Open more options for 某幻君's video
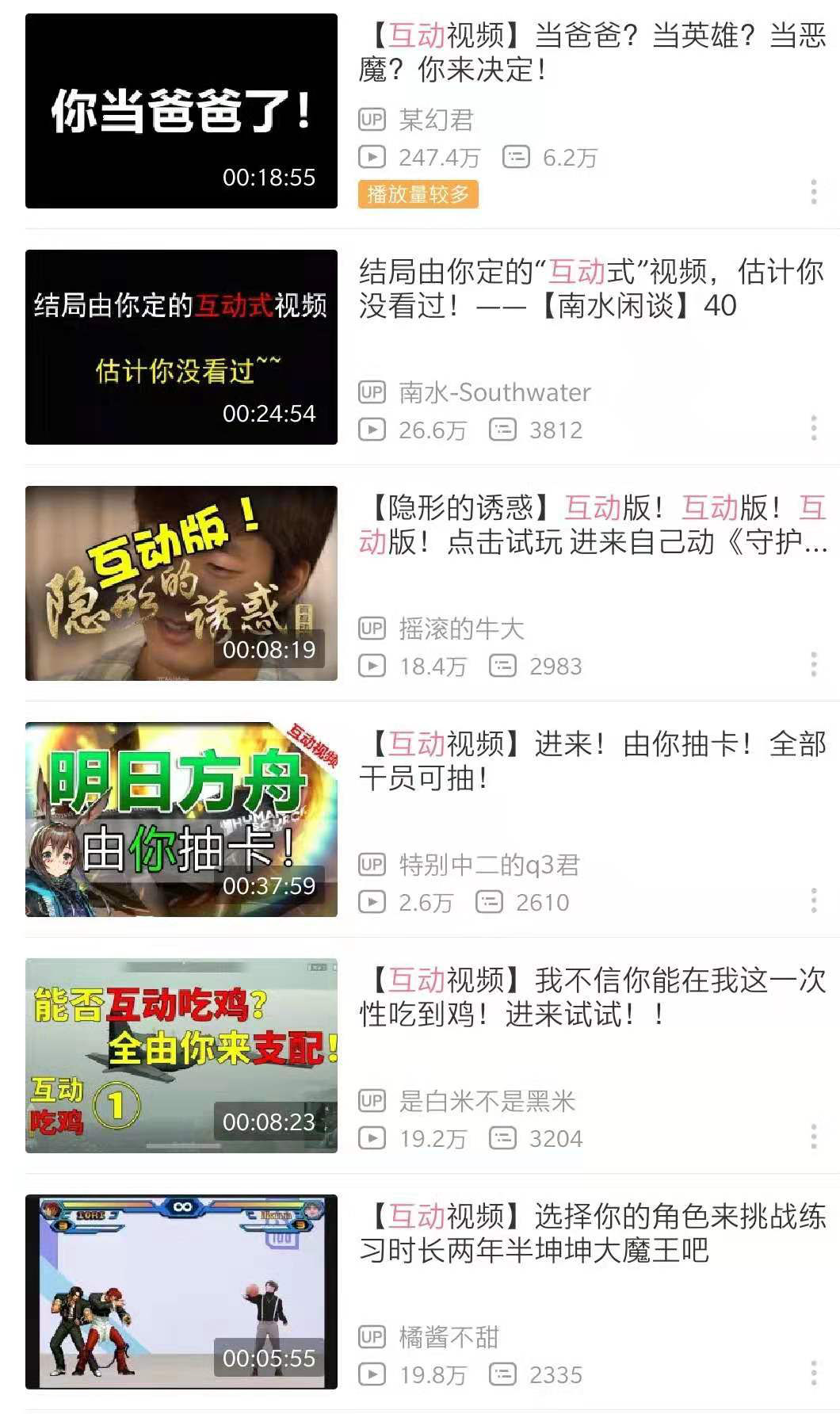The image size is (840, 1414). click(x=813, y=192)
